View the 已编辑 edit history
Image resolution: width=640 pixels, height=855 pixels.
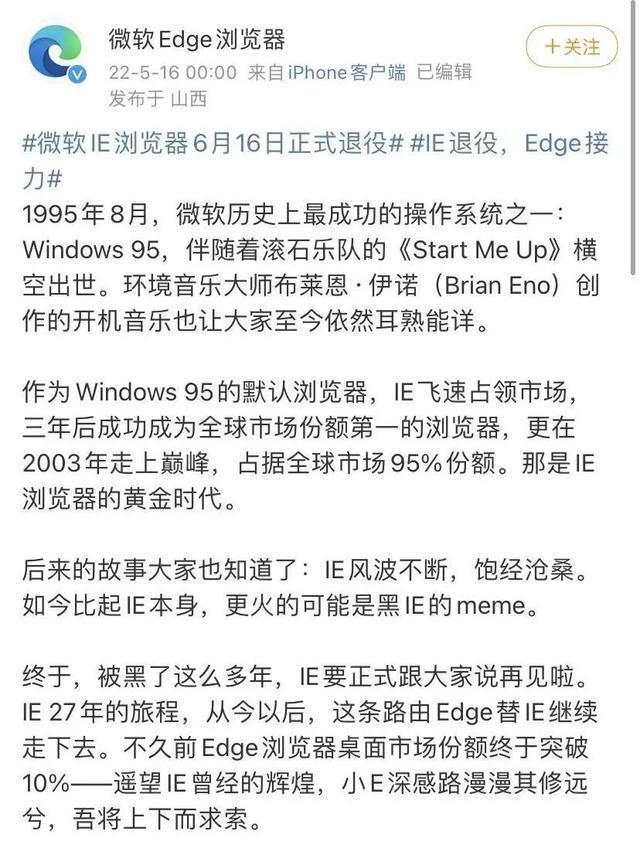coord(444,72)
